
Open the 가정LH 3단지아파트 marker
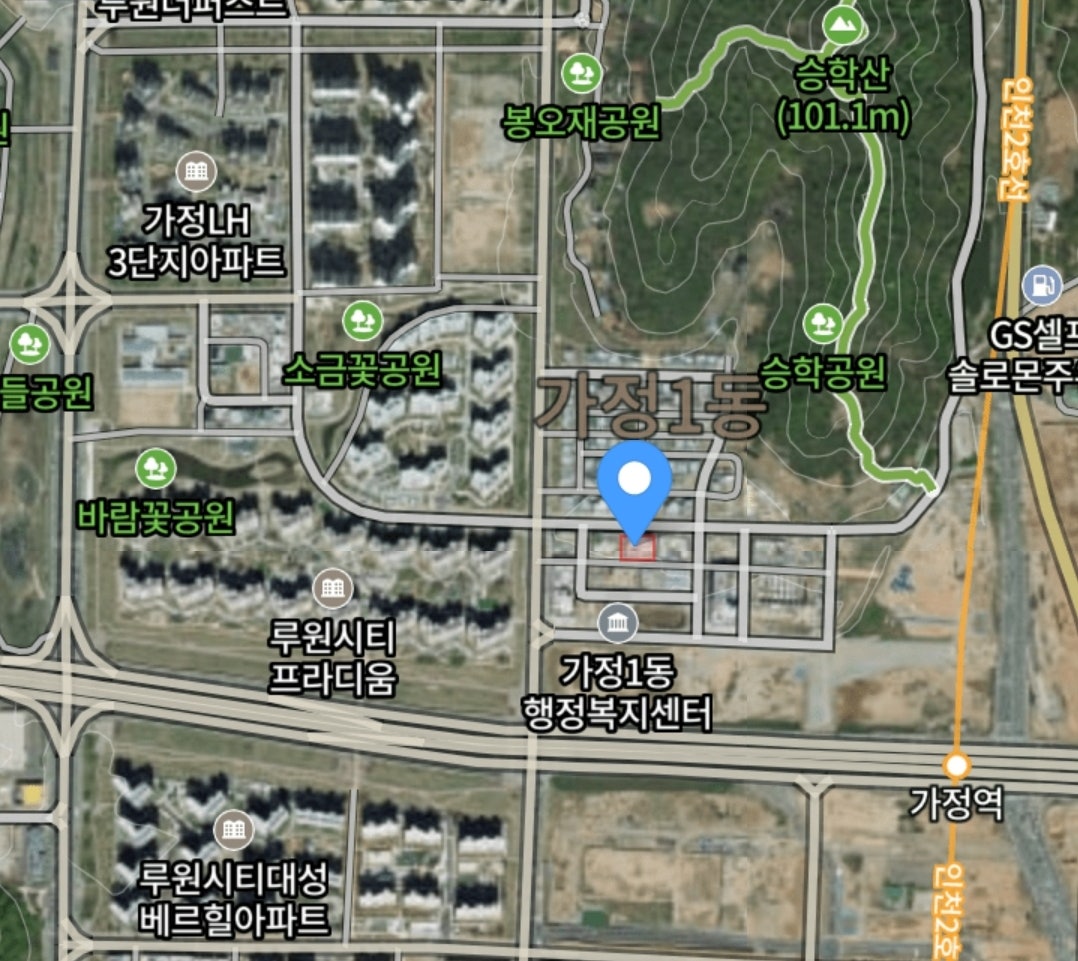pos(196,172)
